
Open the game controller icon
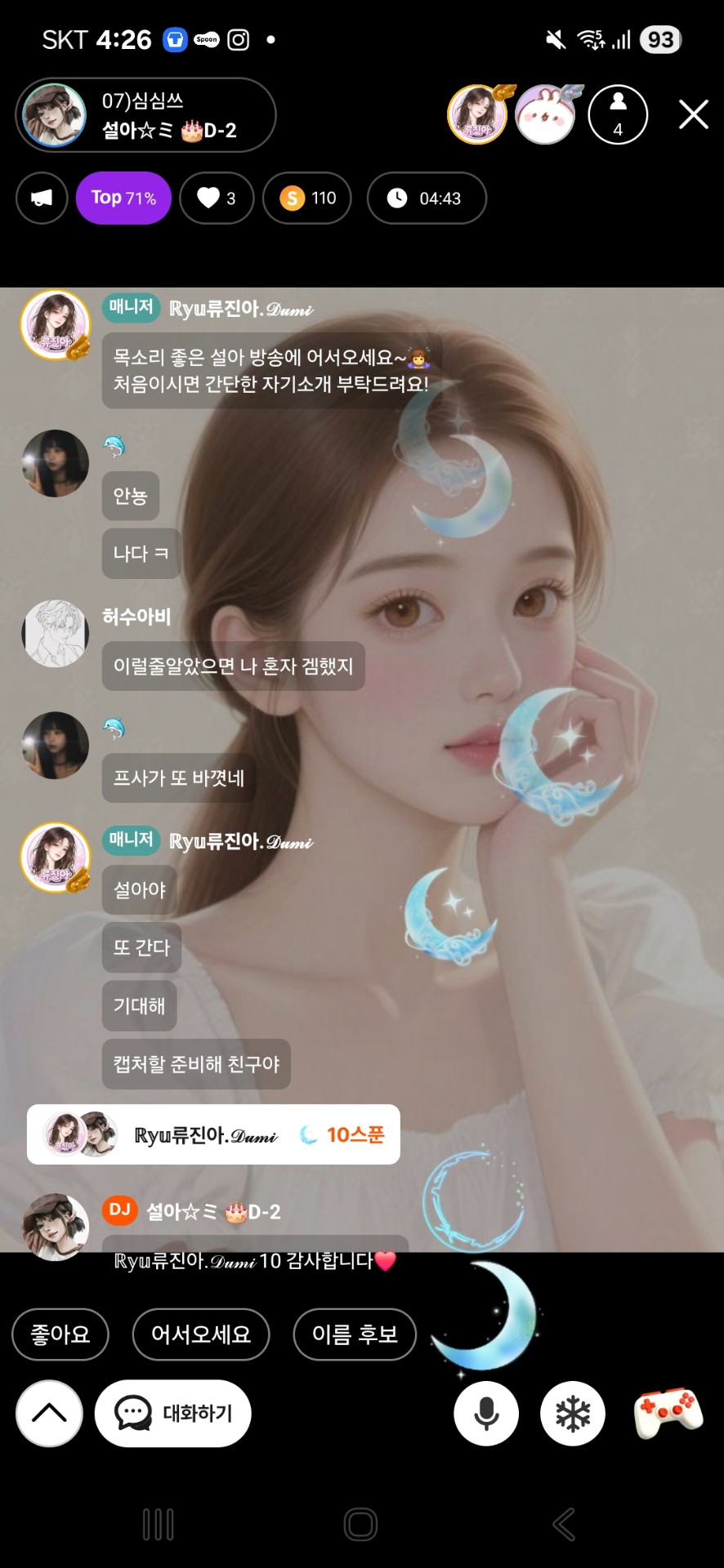coord(668,1411)
